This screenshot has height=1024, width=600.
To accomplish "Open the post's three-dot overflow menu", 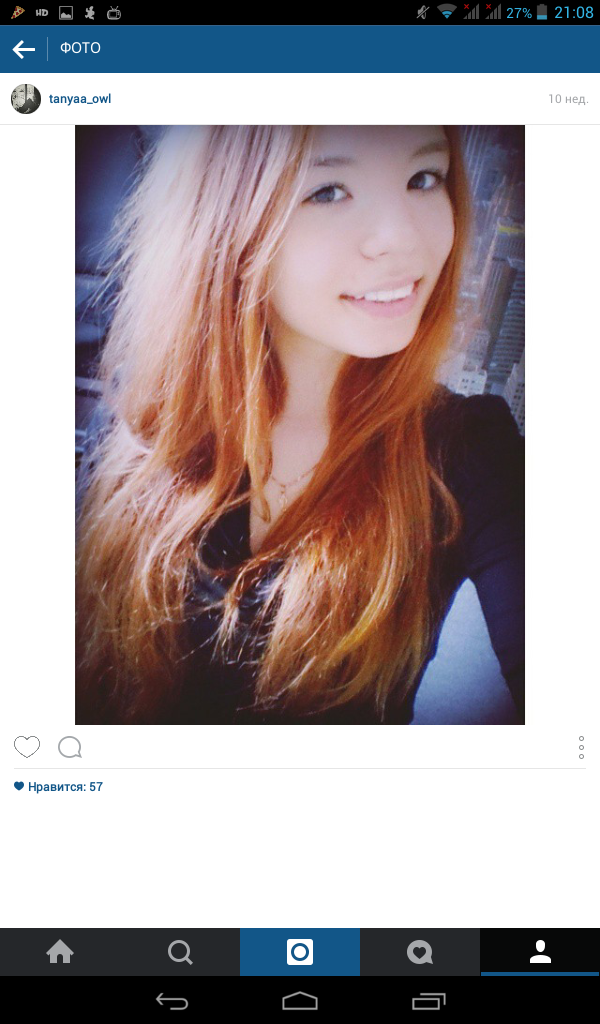I will pos(581,747).
